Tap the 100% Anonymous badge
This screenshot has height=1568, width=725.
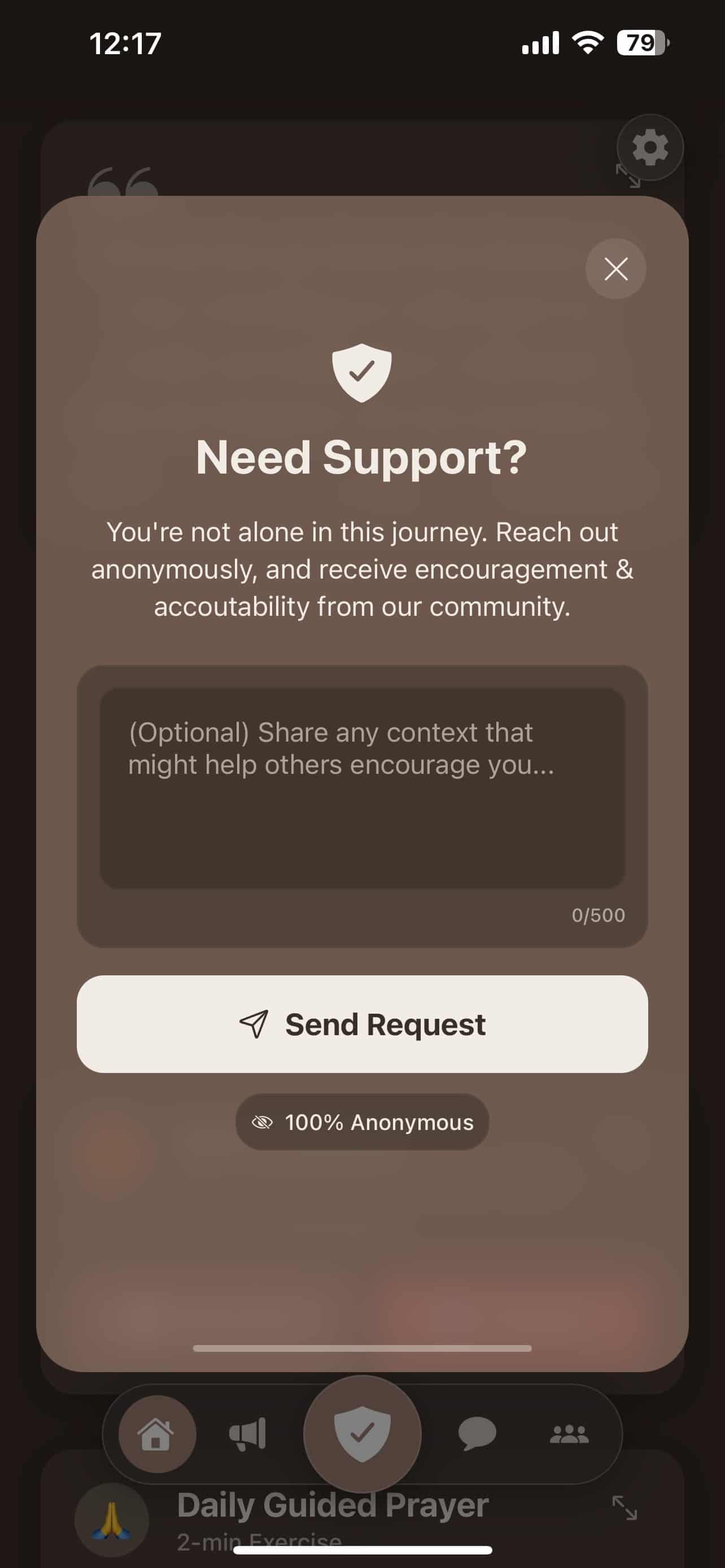click(x=361, y=1122)
